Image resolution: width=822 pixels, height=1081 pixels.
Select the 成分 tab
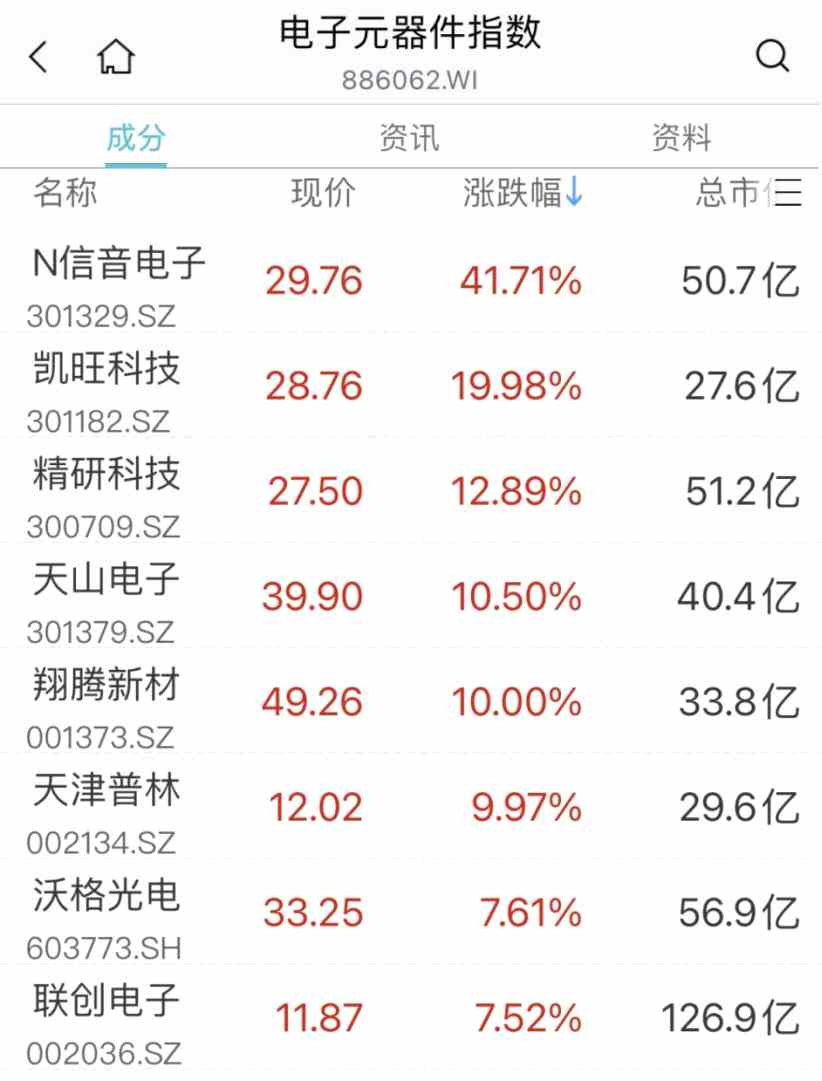[136, 138]
